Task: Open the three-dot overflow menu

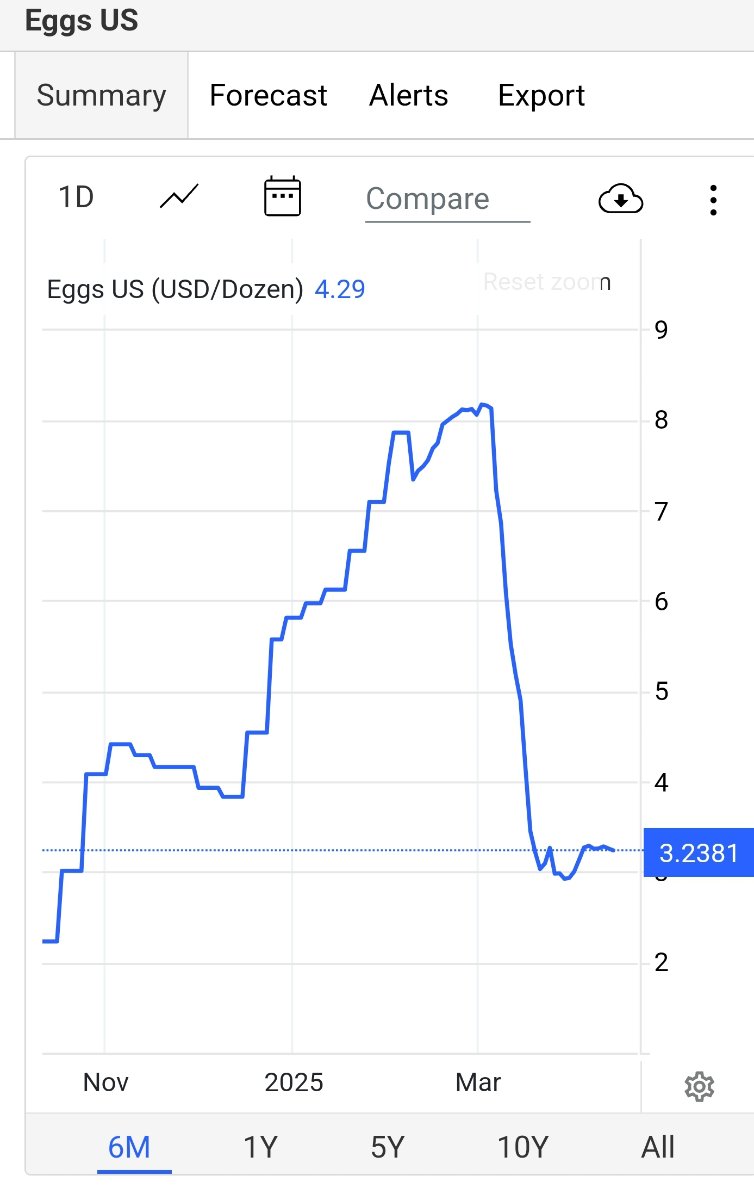Action: (713, 200)
